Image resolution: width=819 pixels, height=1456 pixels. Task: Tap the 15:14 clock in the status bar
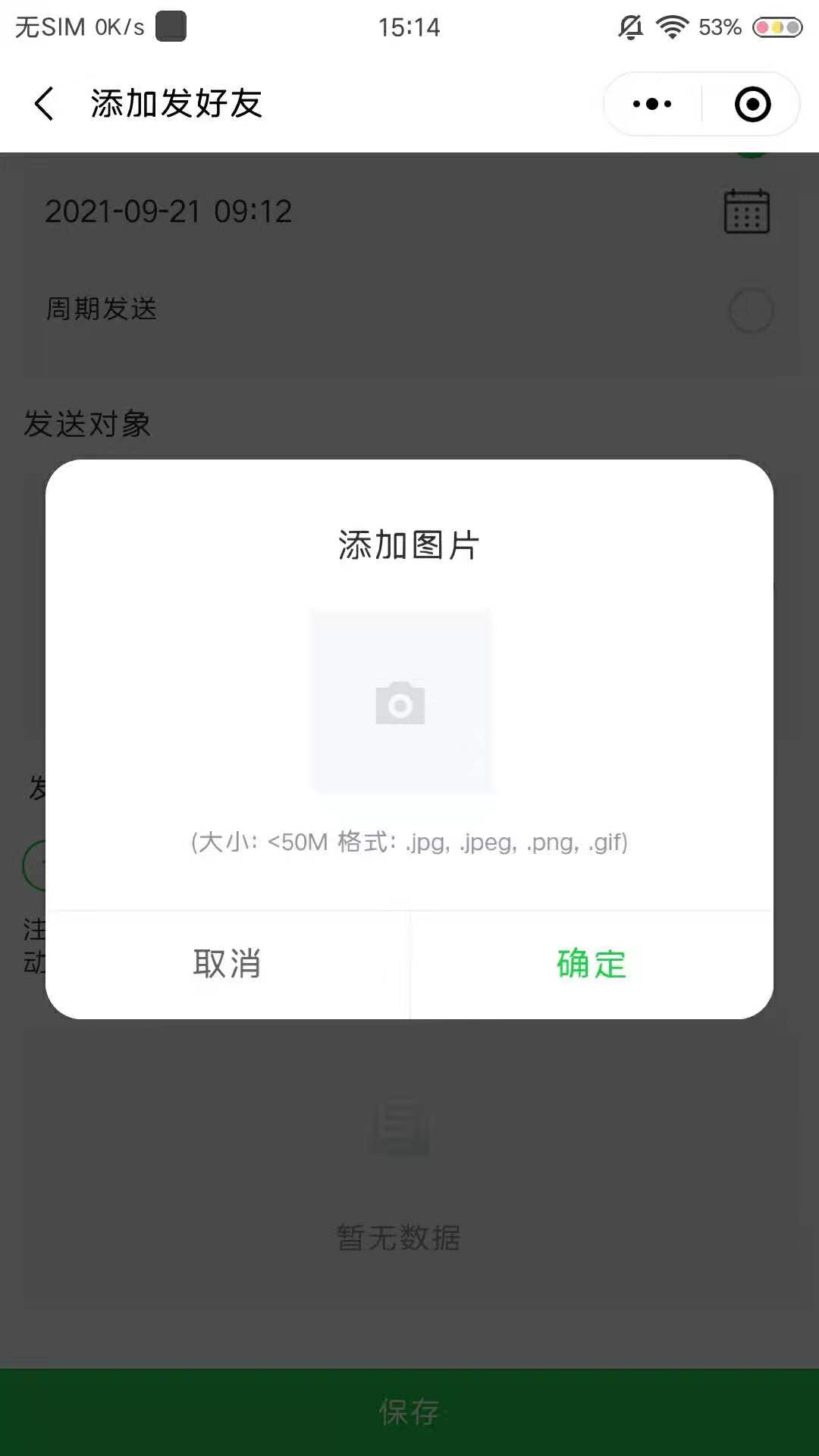tap(409, 27)
